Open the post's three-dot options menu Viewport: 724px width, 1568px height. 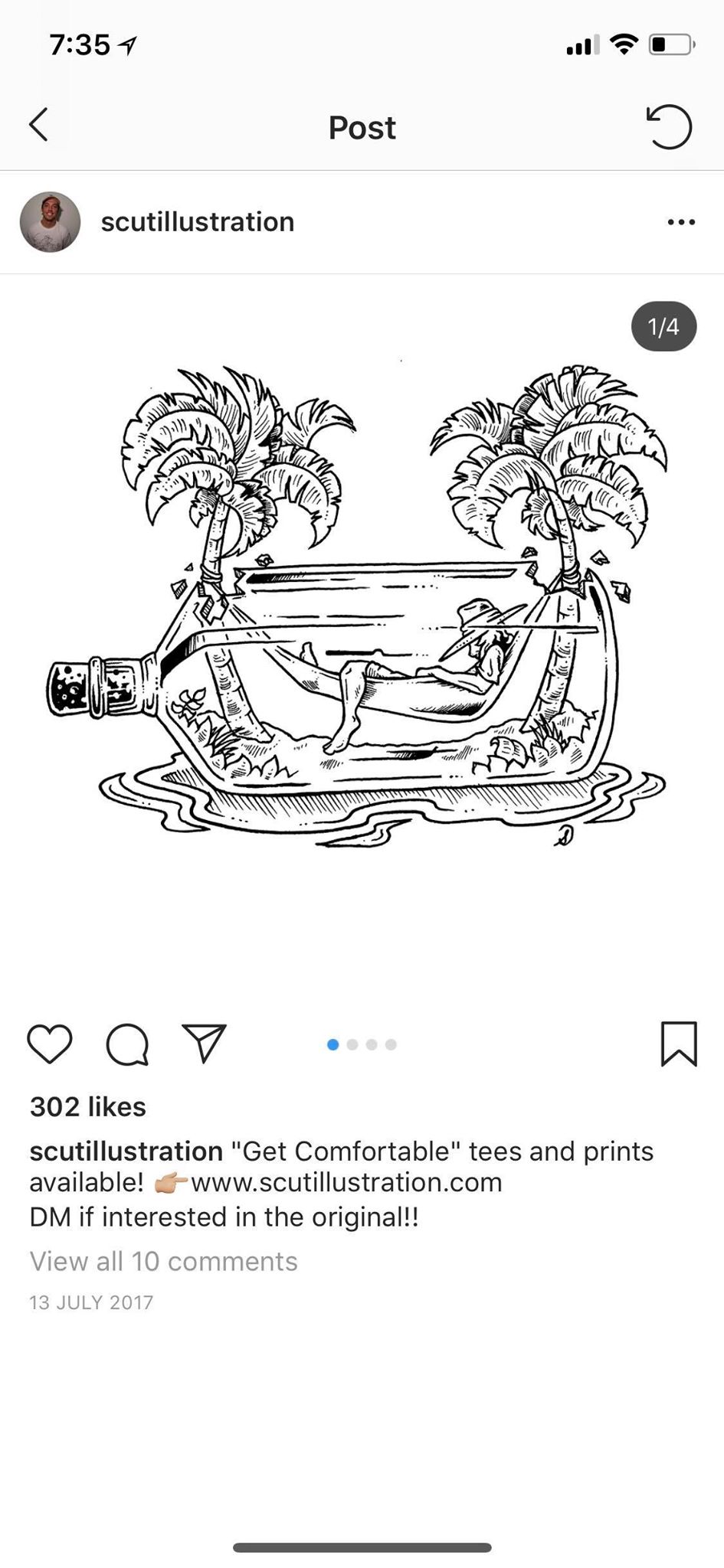pyautogui.click(x=680, y=222)
